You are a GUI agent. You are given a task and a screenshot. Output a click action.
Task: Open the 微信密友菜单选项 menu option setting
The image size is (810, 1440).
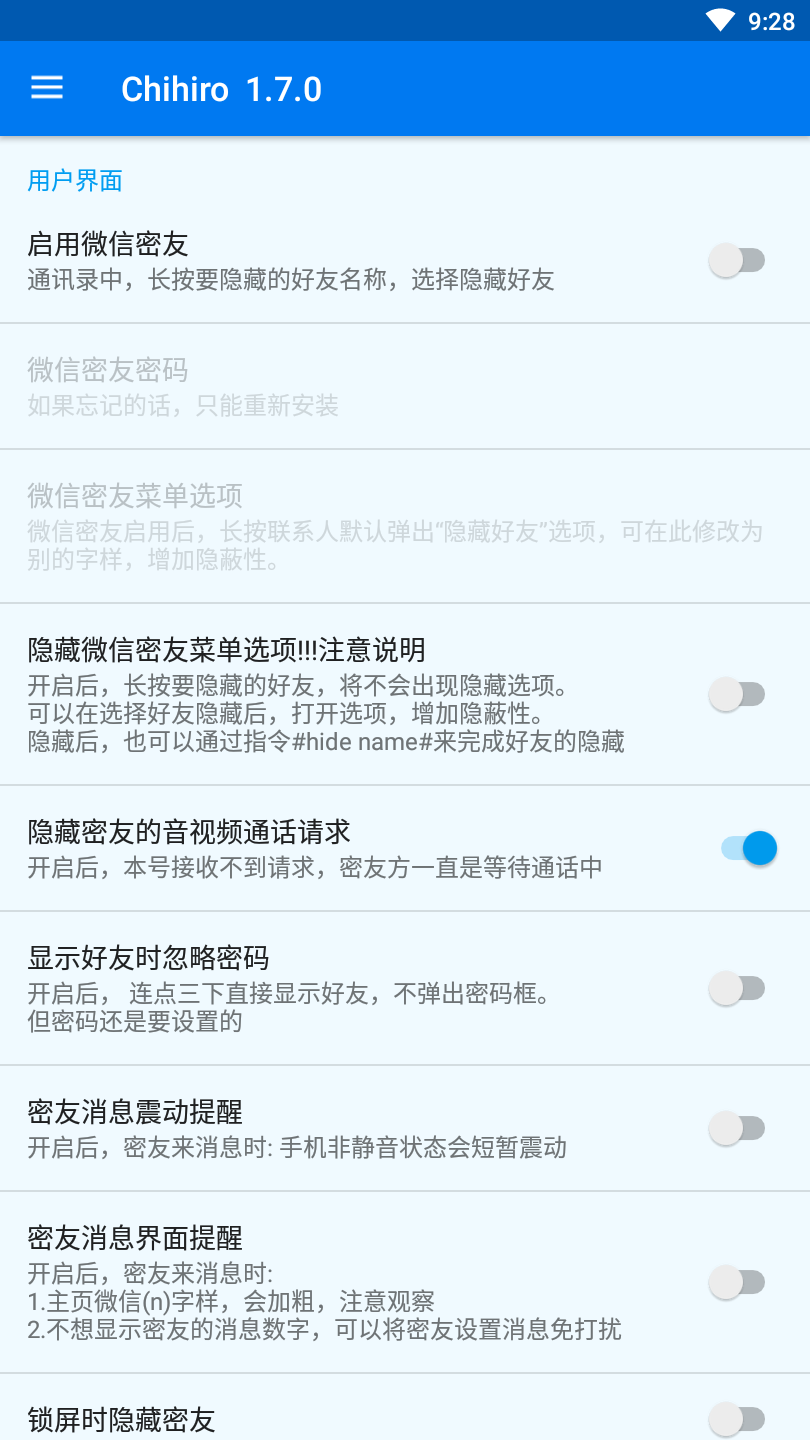pos(300,525)
